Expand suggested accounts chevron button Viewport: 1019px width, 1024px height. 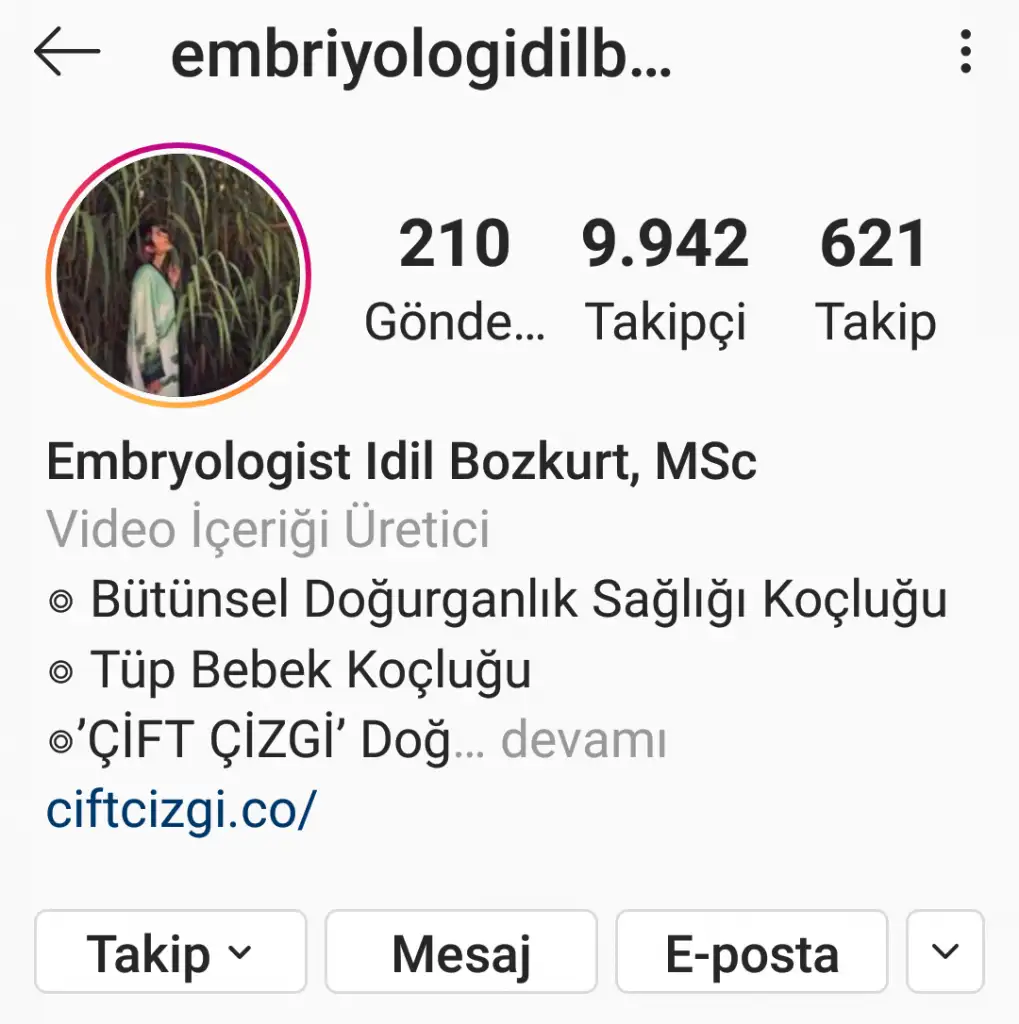click(945, 952)
